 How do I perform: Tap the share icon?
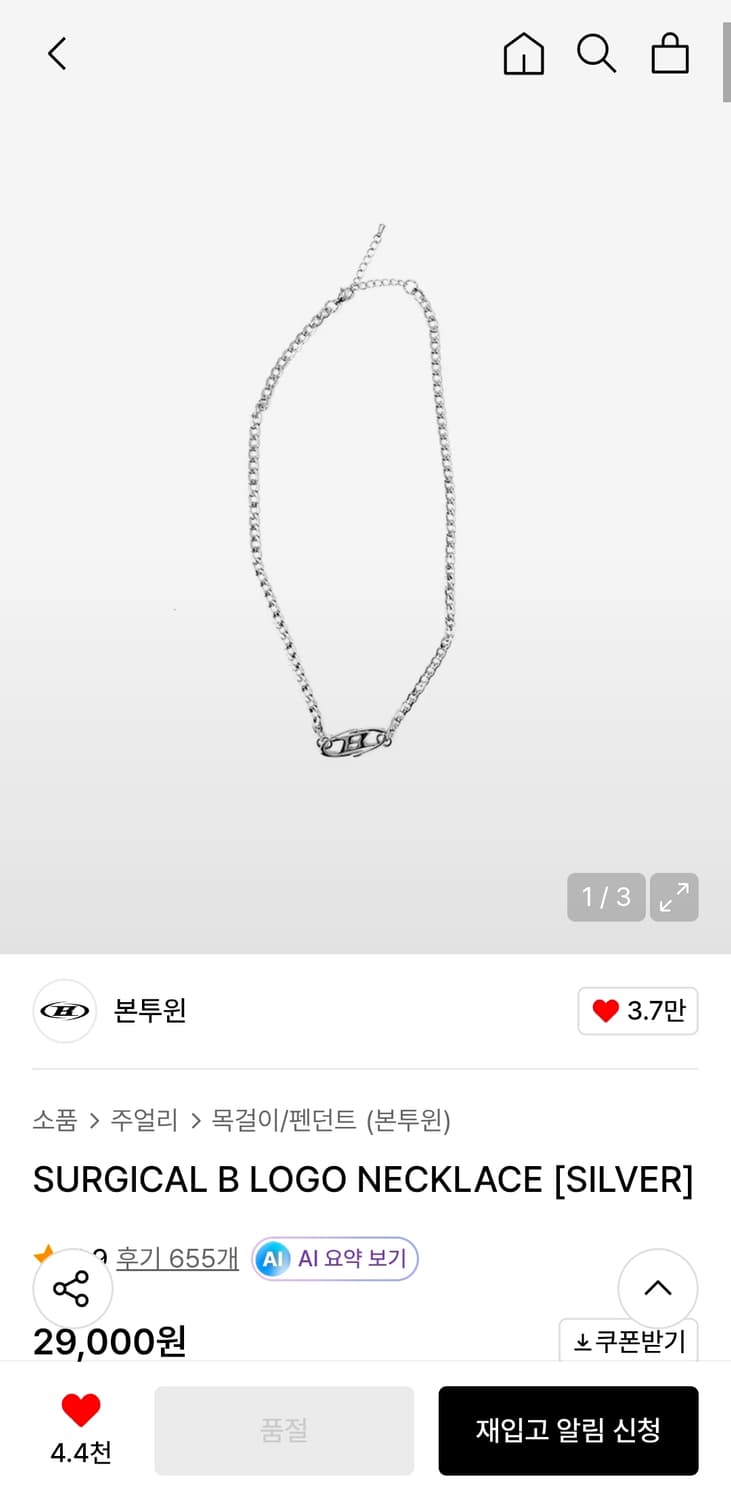(72, 1288)
